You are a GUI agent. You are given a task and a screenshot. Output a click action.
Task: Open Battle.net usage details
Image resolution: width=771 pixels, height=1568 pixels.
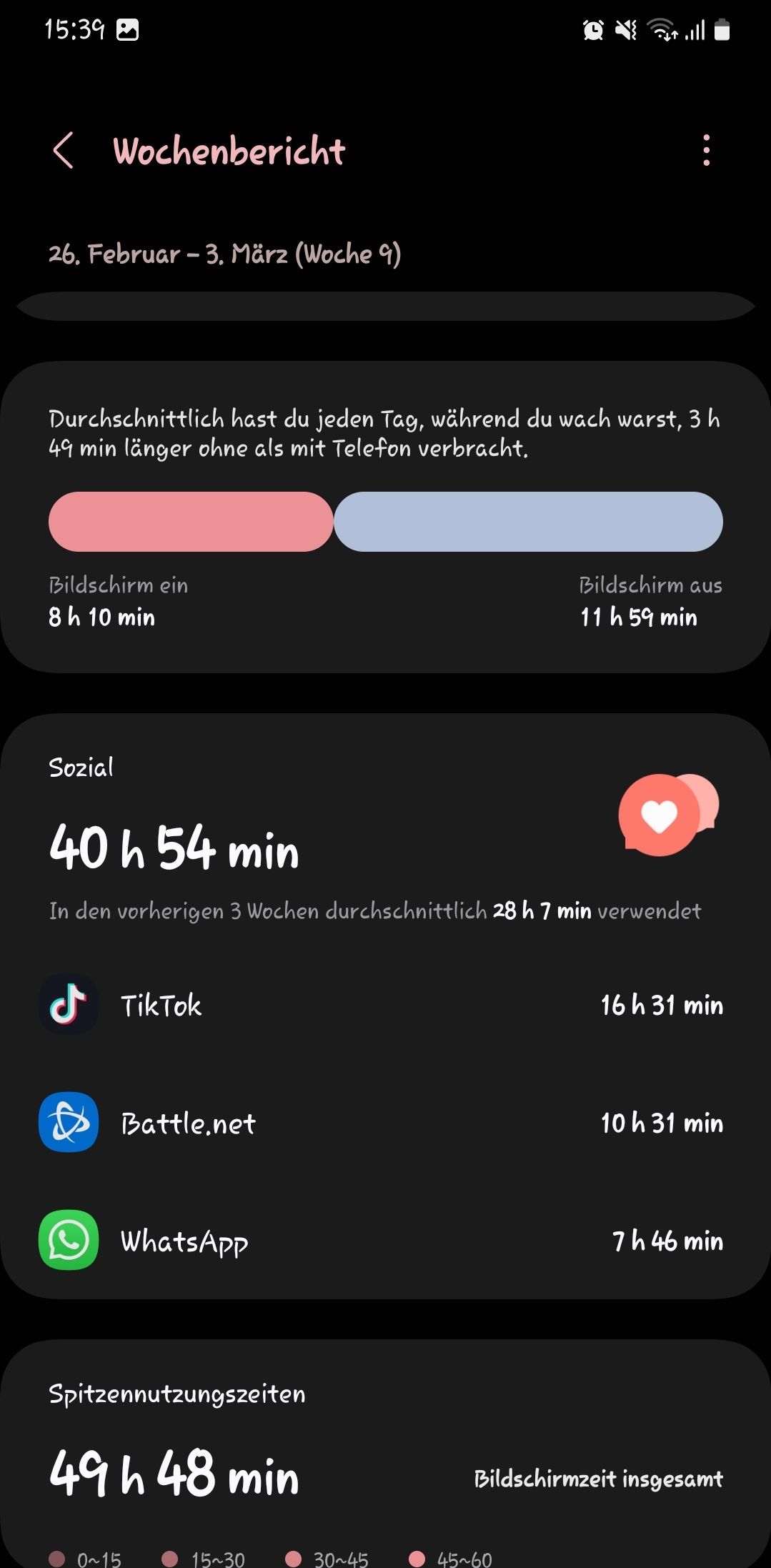pos(384,1122)
